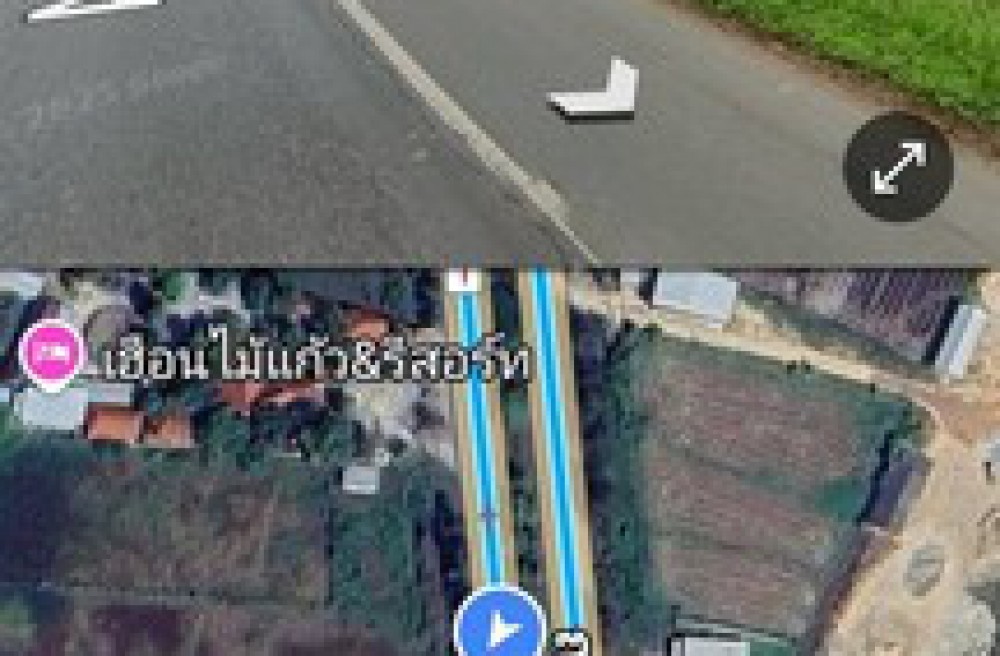Move forward using the Street View arrow
Viewport: 1000px width, 656px height.
(x=599, y=91)
